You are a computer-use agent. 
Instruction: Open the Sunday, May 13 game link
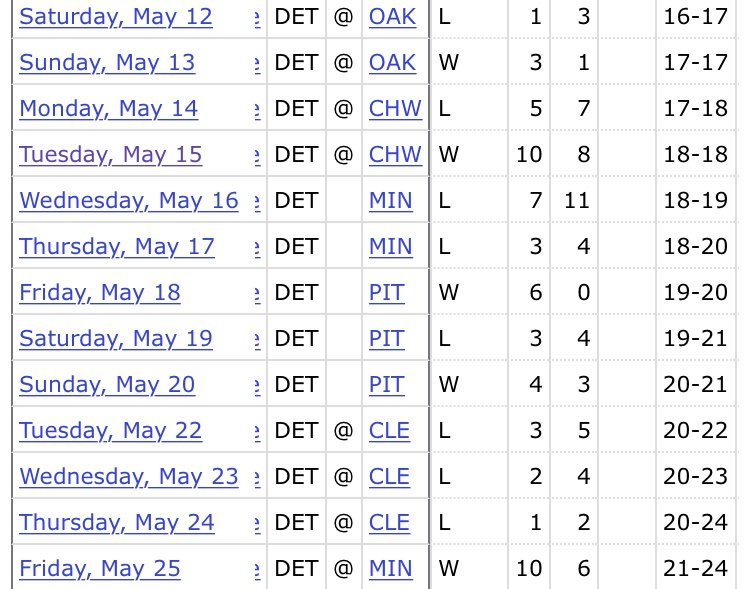(x=107, y=63)
